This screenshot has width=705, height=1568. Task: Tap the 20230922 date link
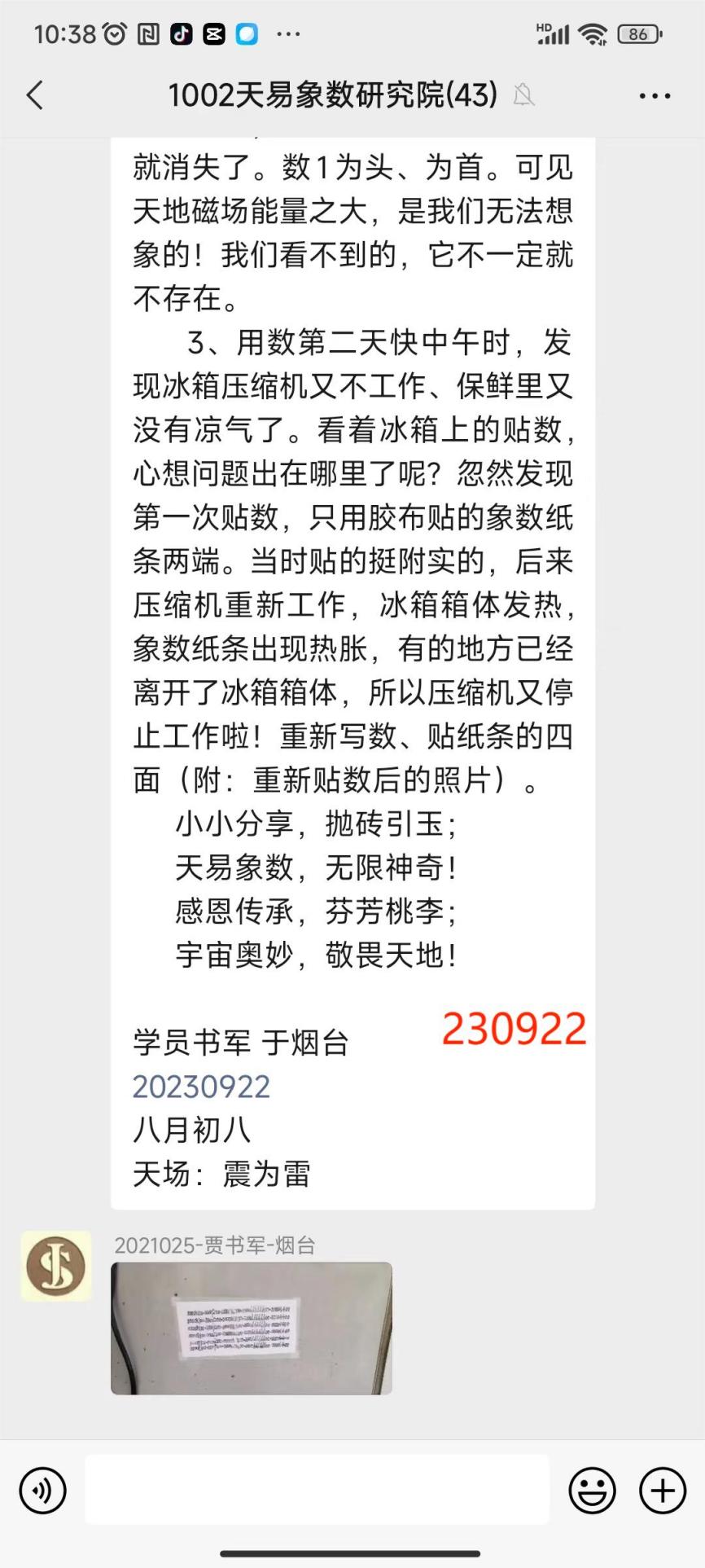coord(201,1087)
